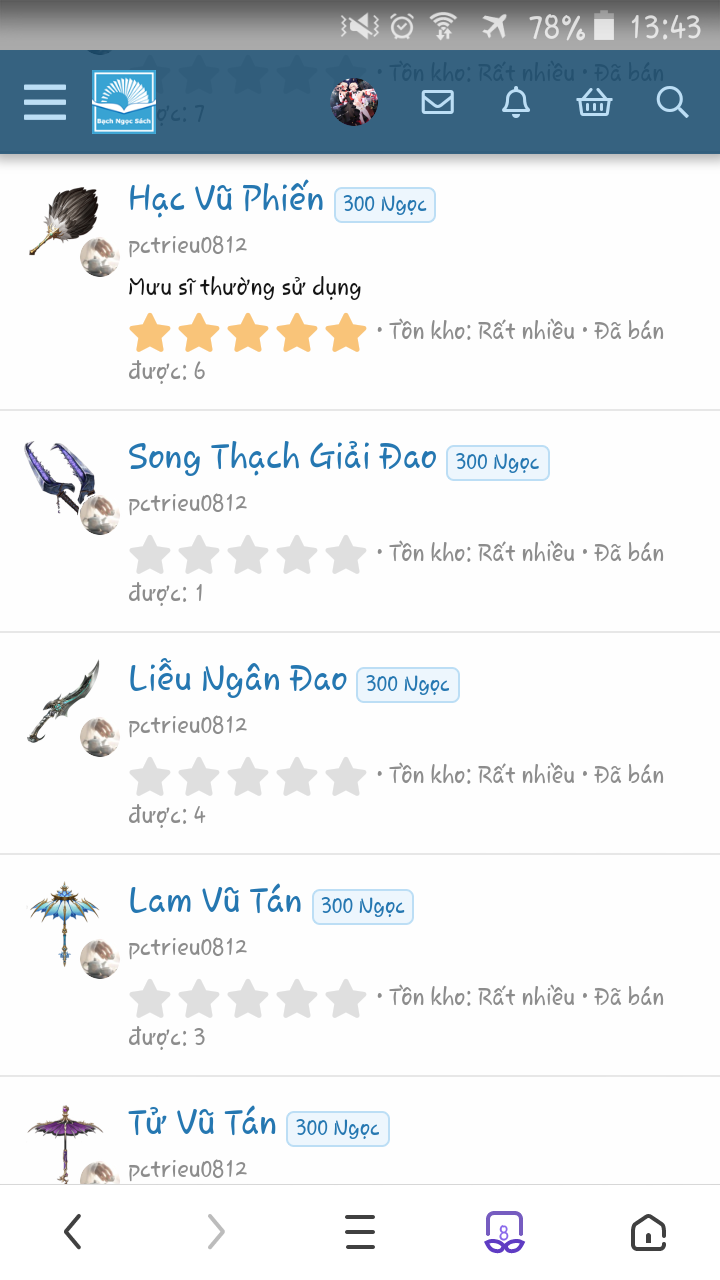
Task: Tap the forward navigation arrow
Action: pyautogui.click(x=216, y=1231)
